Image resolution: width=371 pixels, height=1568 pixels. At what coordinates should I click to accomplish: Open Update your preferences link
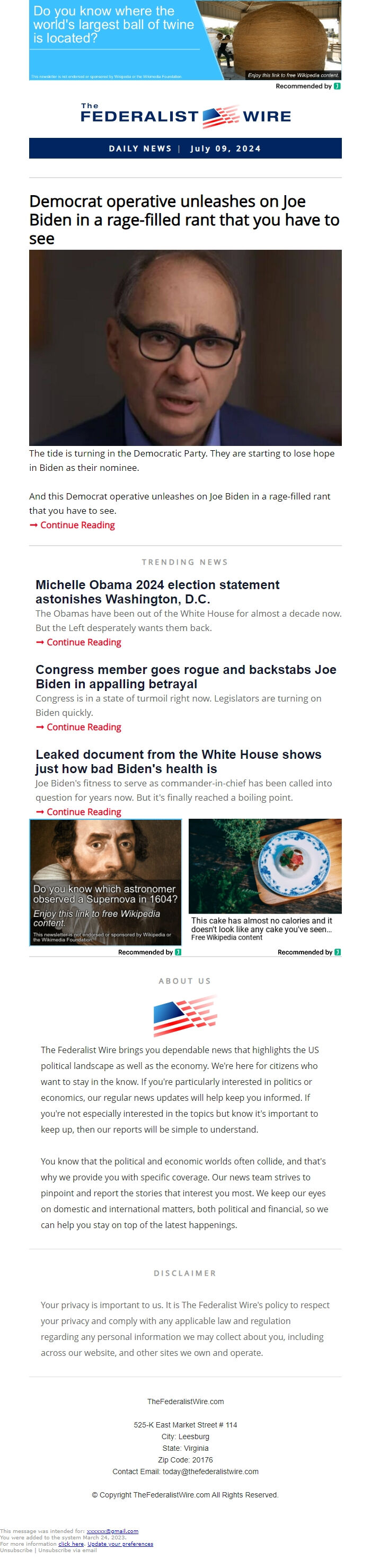[x=120, y=1544]
